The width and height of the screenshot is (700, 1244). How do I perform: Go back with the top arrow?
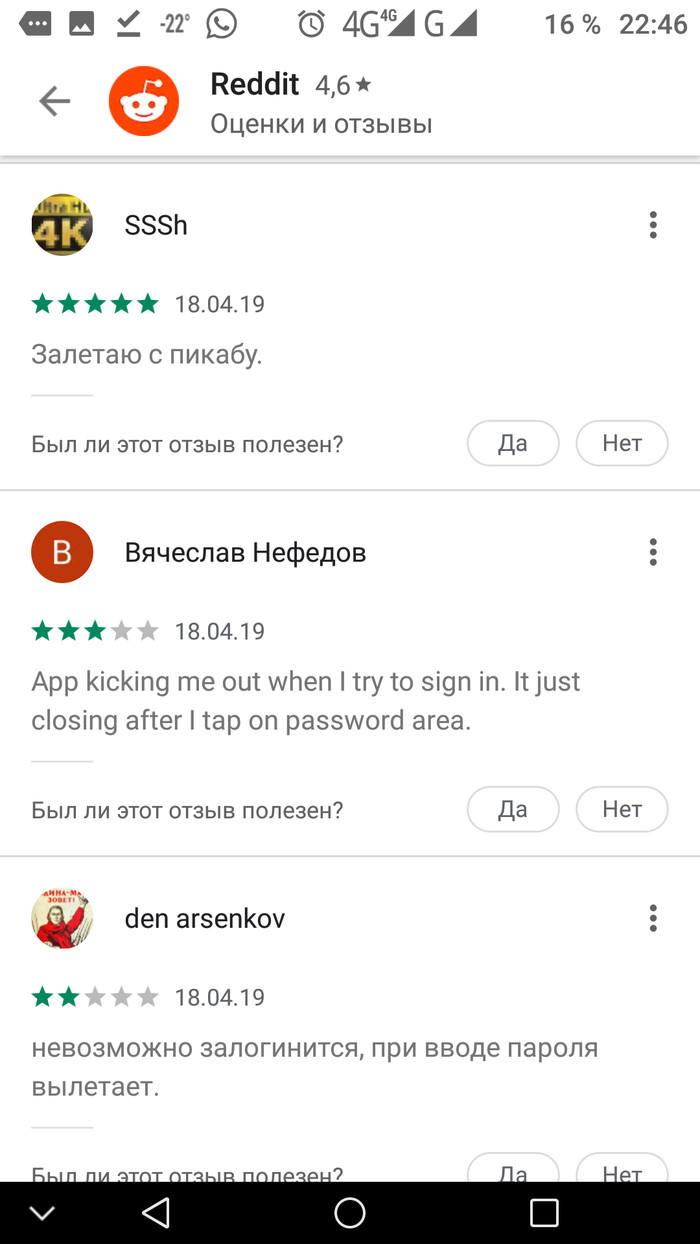click(x=54, y=101)
